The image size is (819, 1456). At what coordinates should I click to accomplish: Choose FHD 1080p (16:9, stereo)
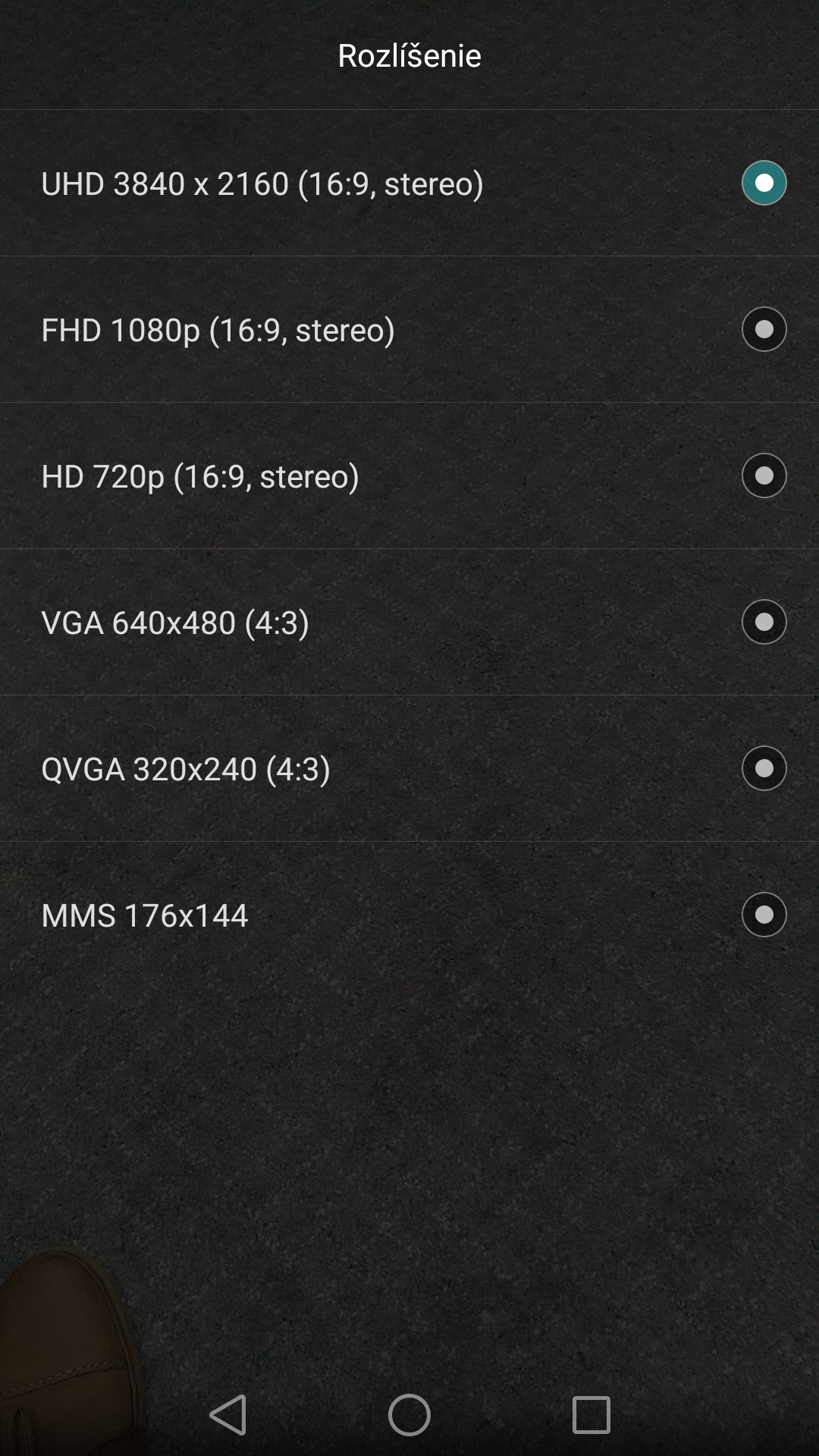[x=409, y=329]
